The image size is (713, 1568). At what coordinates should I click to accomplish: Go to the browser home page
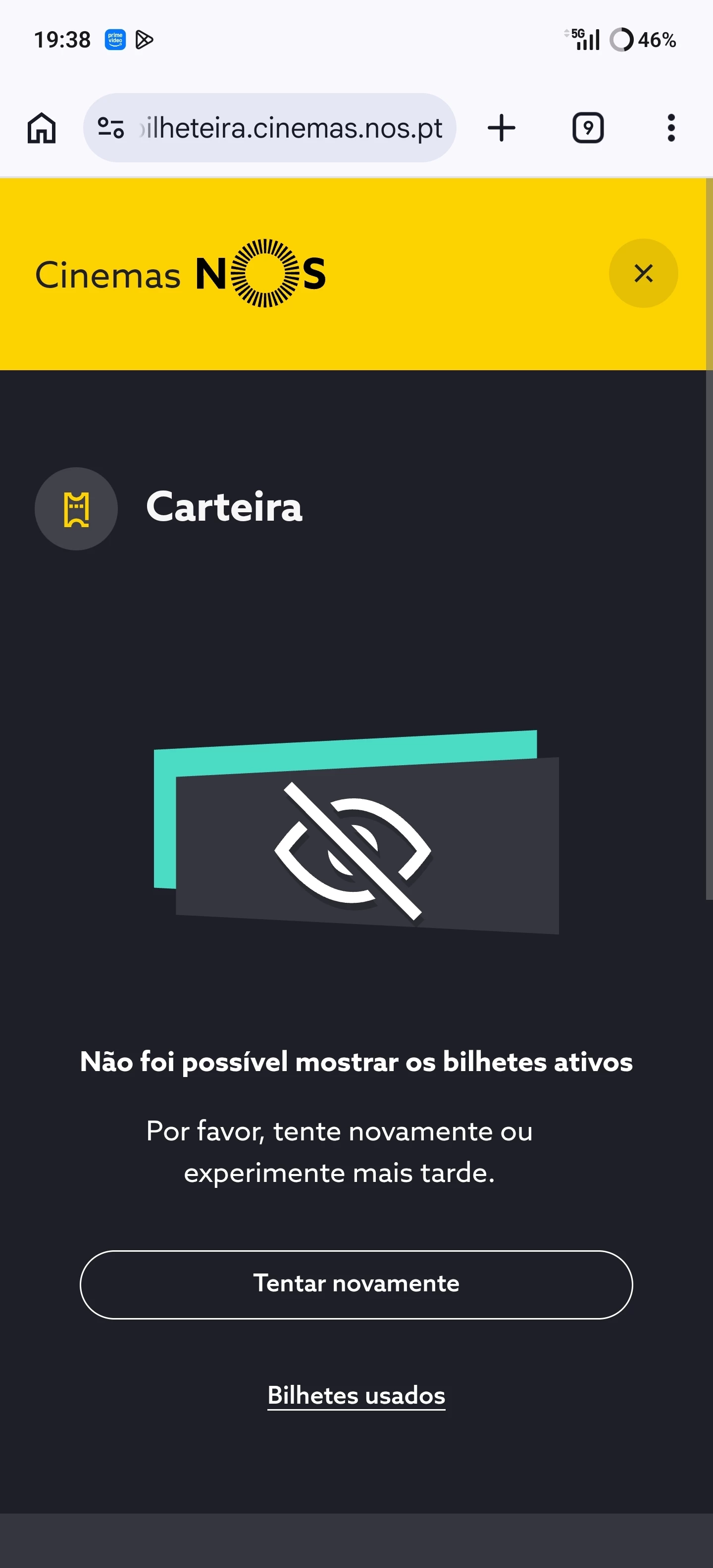pyautogui.click(x=42, y=128)
